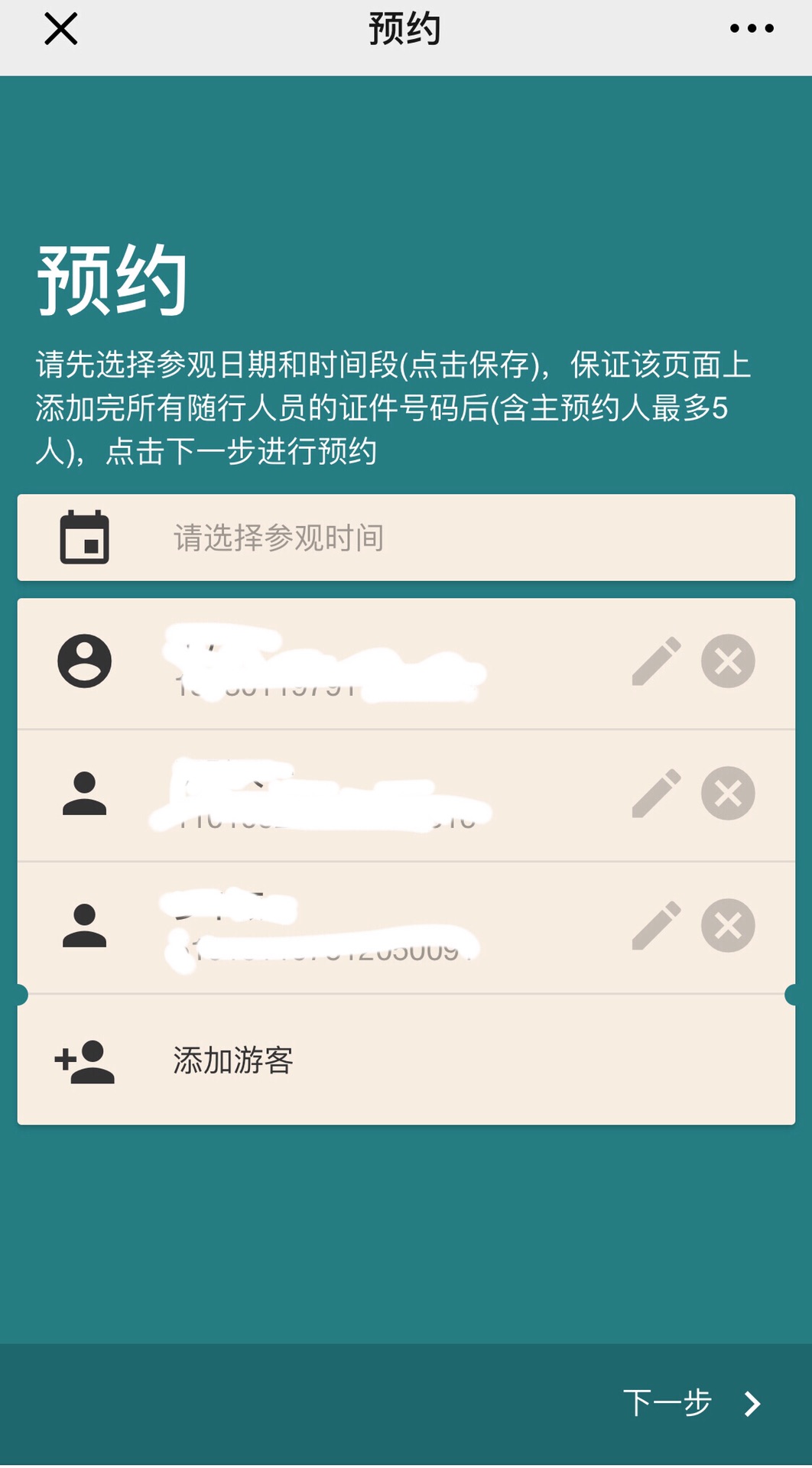Close the 预约 page with the X
This screenshot has width=812, height=1468.
coord(61,29)
